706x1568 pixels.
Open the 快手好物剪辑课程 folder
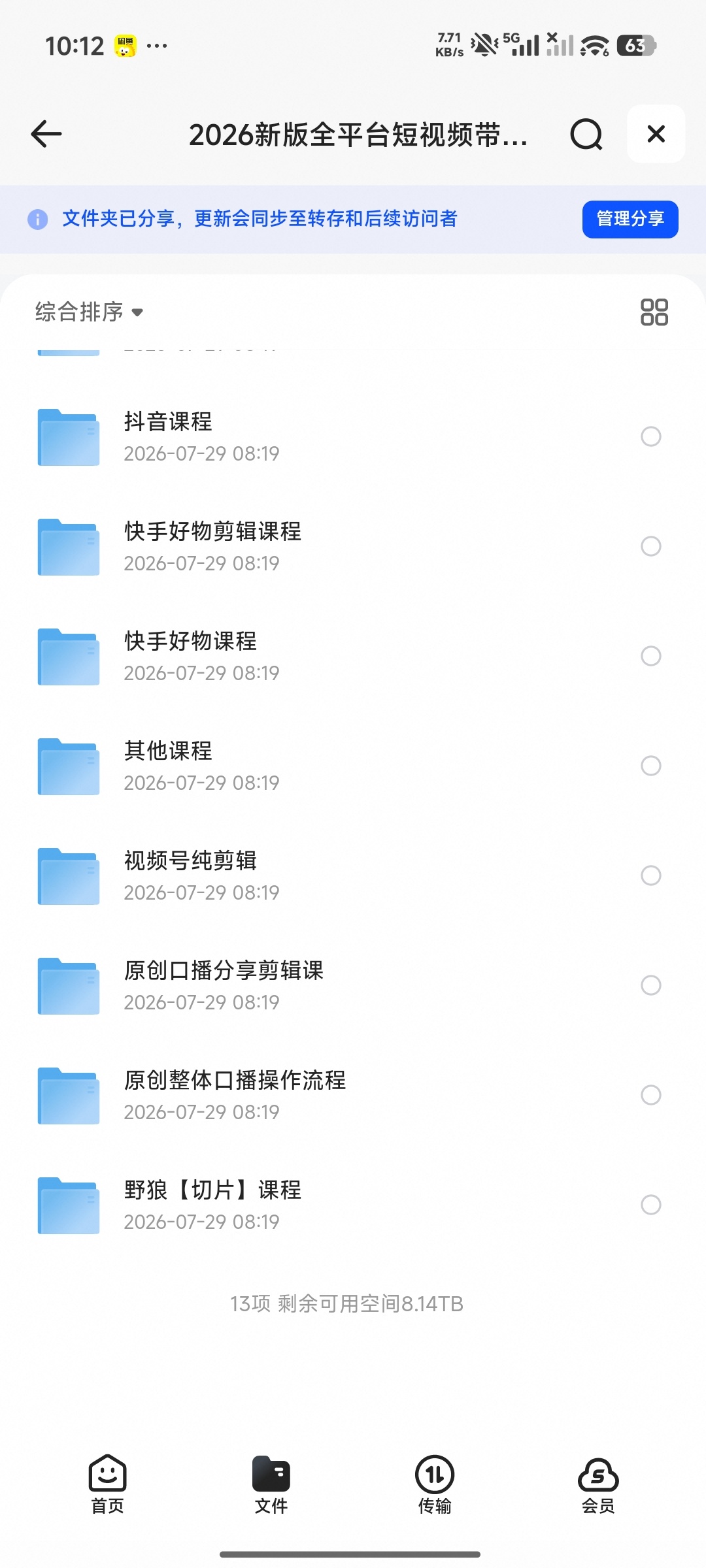(x=353, y=546)
